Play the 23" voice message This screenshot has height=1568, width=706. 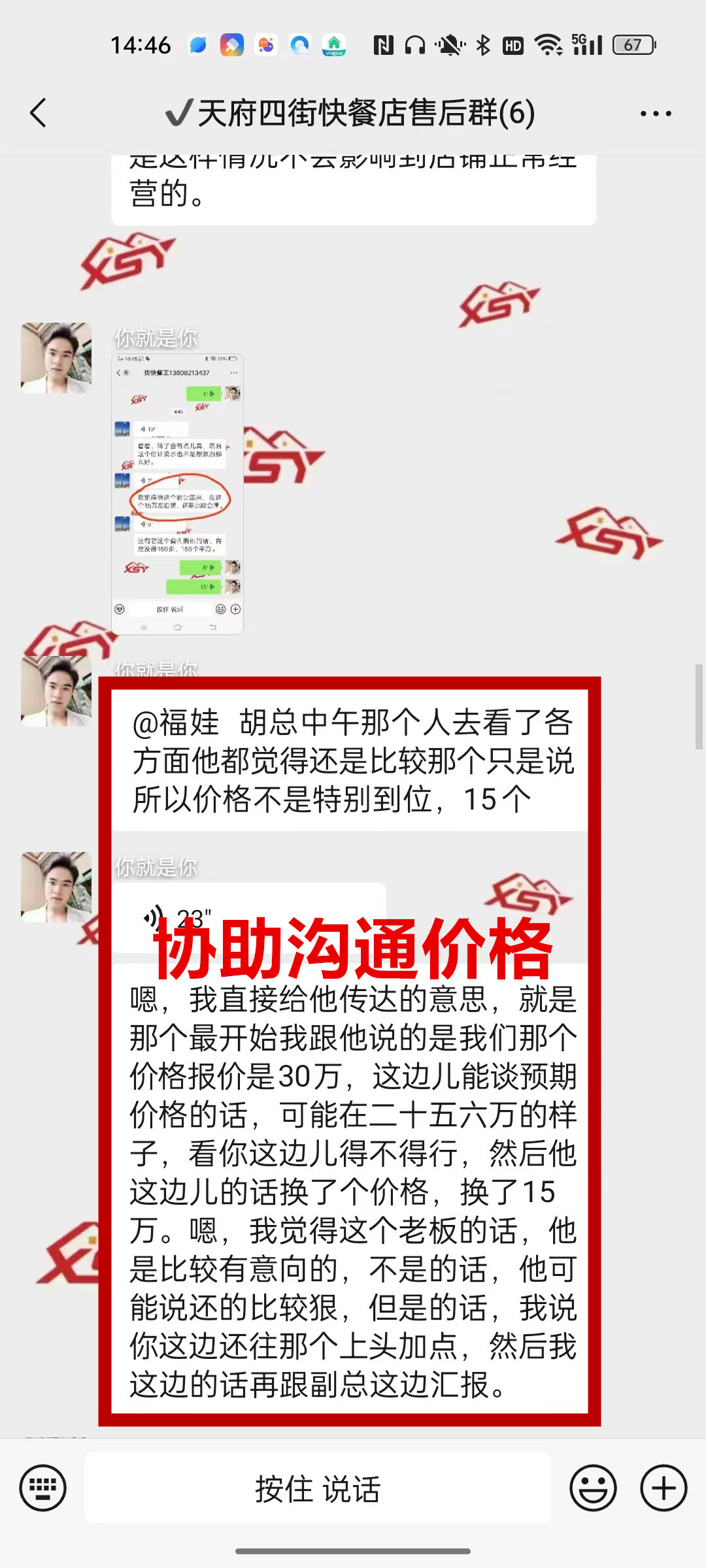coord(248,918)
